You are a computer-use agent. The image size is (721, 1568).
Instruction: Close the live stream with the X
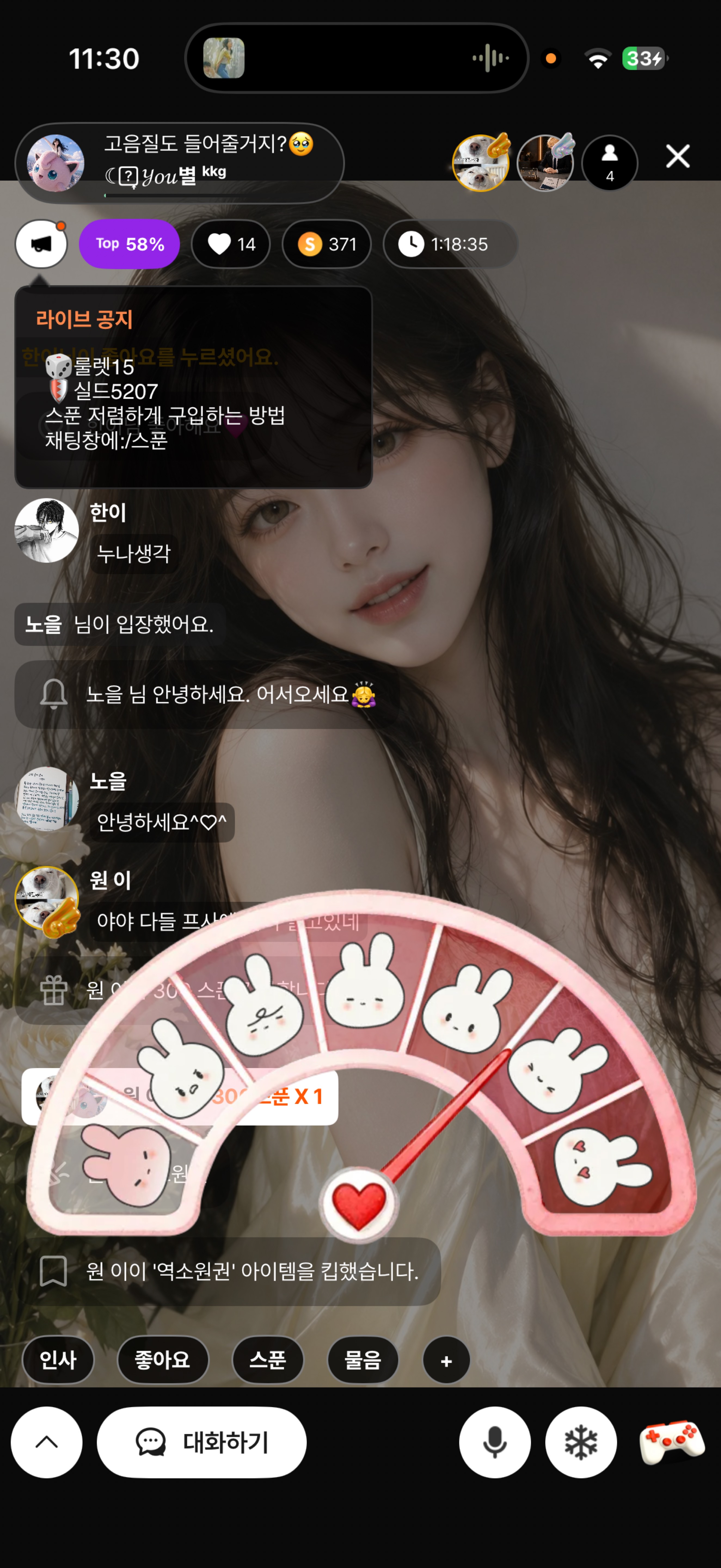click(x=677, y=157)
